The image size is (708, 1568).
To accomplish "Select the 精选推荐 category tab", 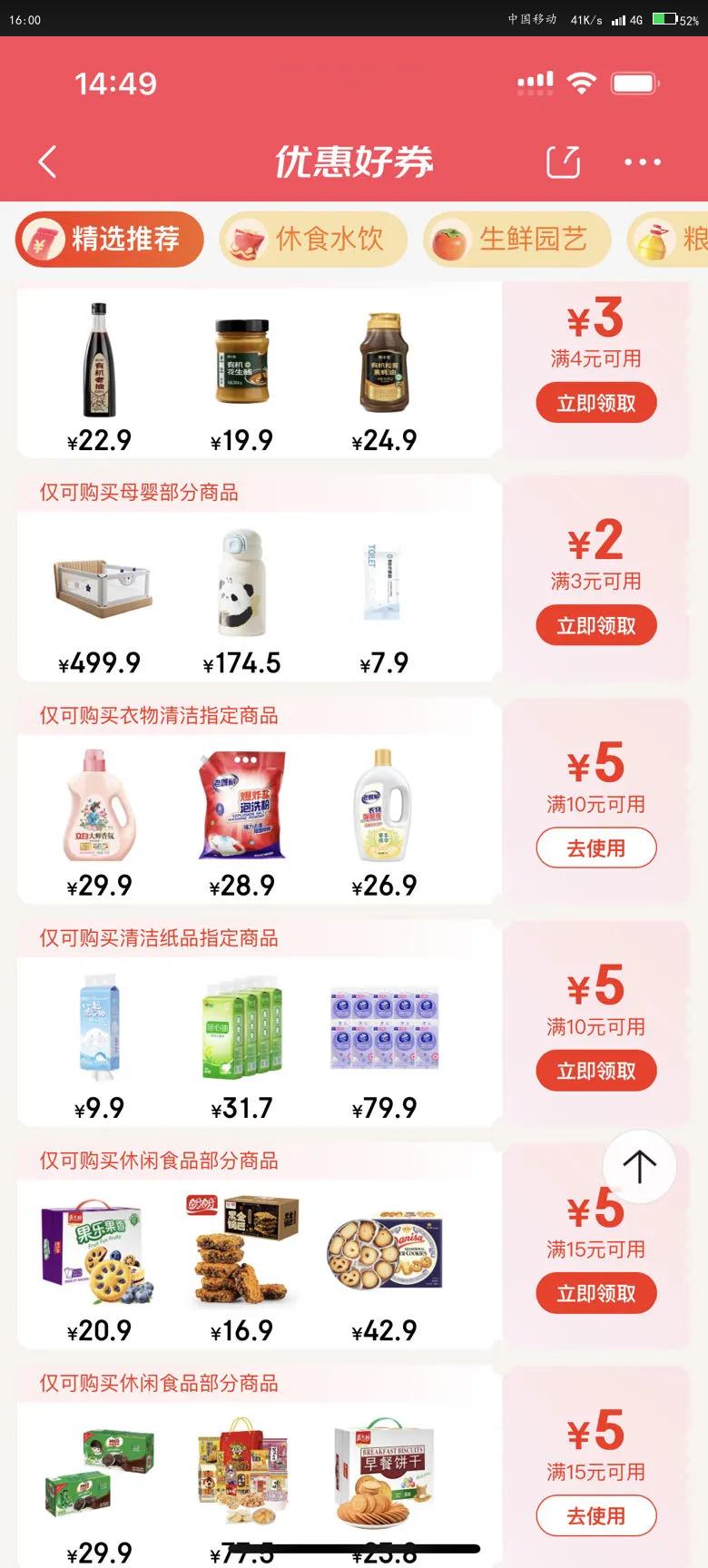I will pyautogui.click(x=110, y=240).
